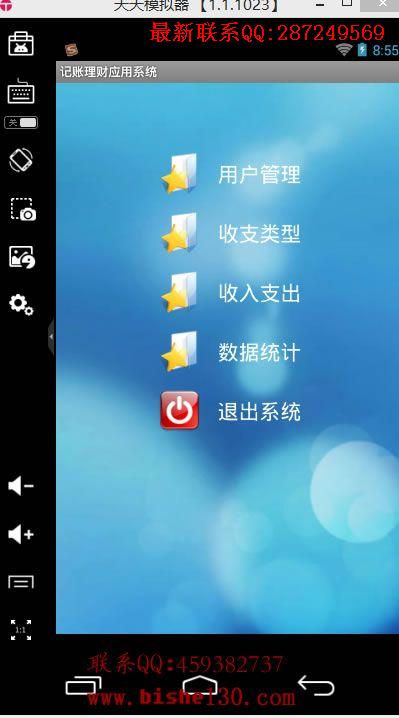Open the emulator keyboard settings icon
Image resolution: width=399 pixels, height=718 pixels.
click(x=21, y=91)
